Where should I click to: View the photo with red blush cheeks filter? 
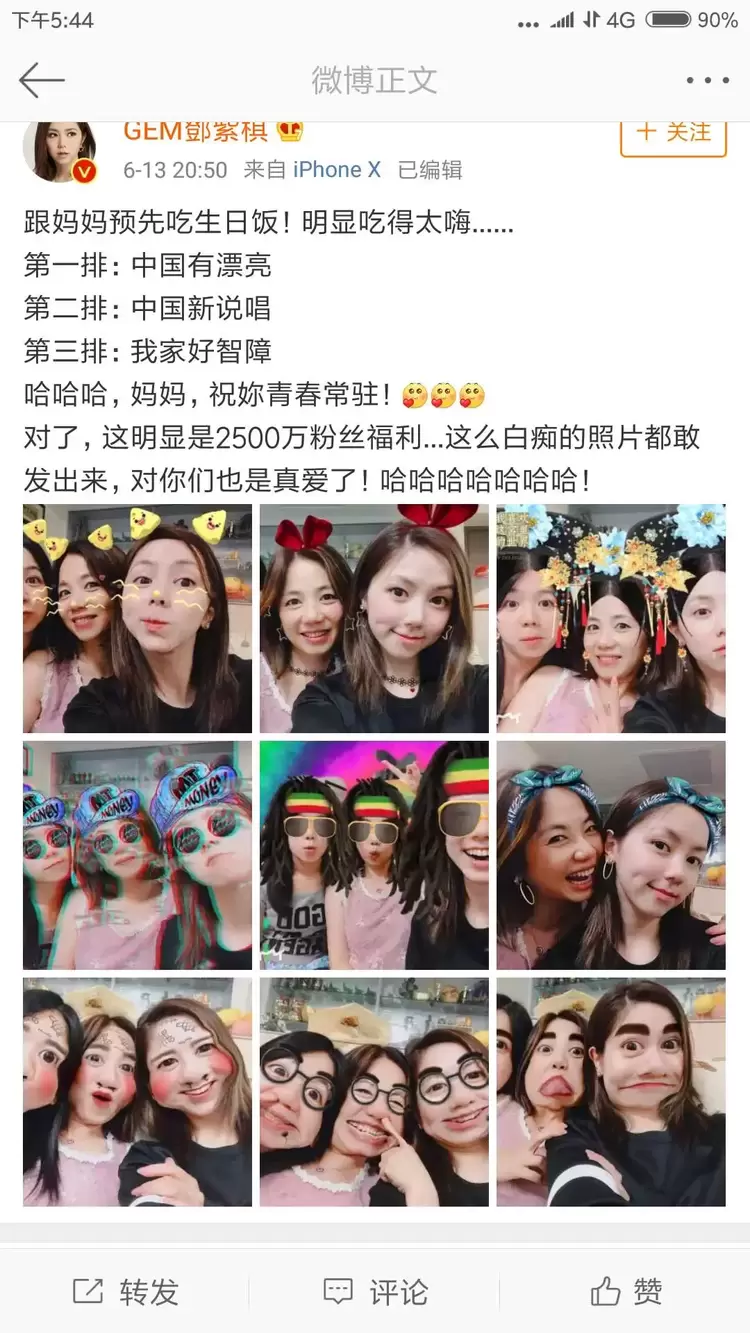click(137, 1092)
